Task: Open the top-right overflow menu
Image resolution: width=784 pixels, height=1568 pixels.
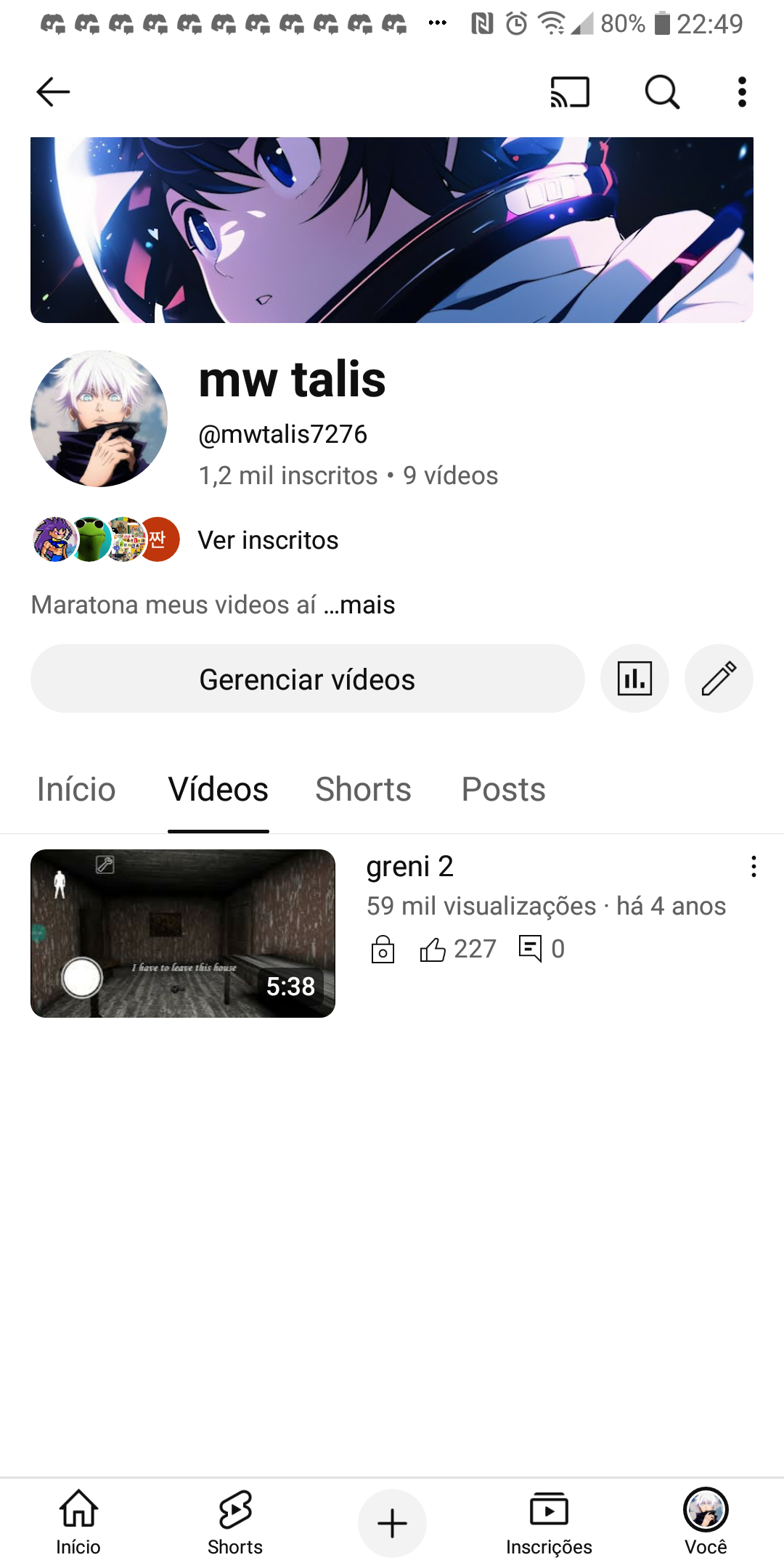Action: point(742,92)
